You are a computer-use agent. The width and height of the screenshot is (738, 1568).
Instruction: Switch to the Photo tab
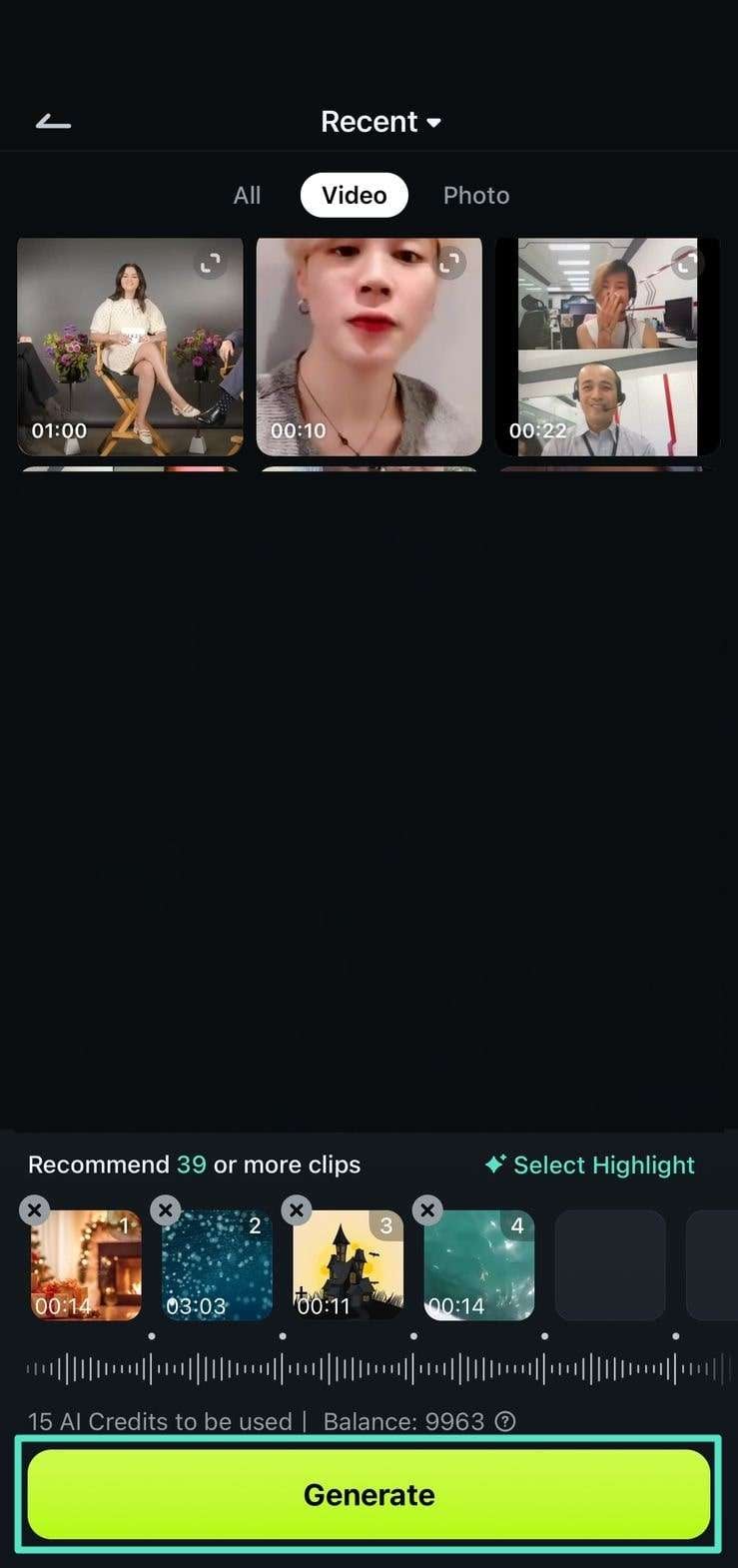[475, 196]
